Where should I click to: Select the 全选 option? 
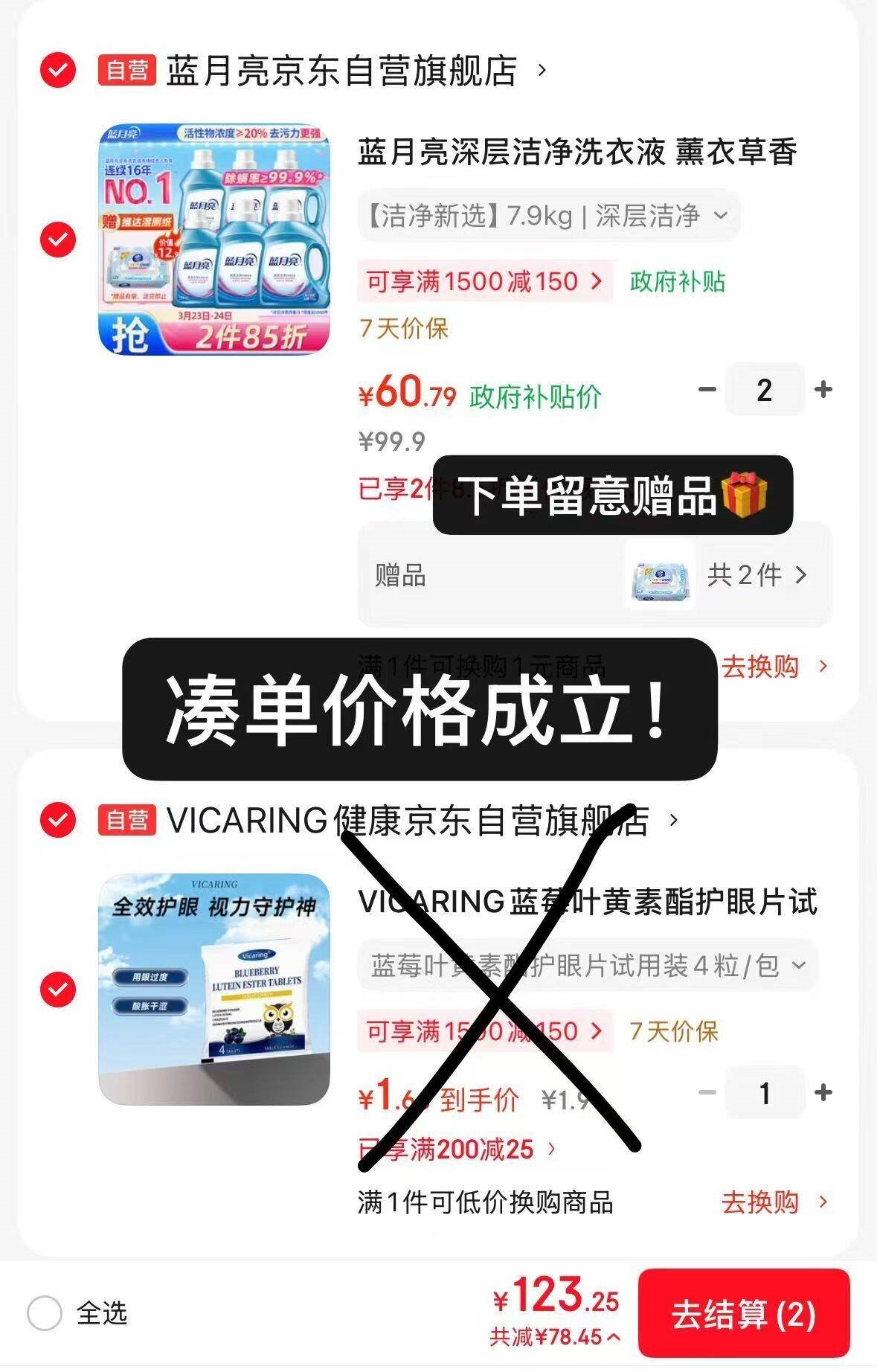coord(45,1313)
